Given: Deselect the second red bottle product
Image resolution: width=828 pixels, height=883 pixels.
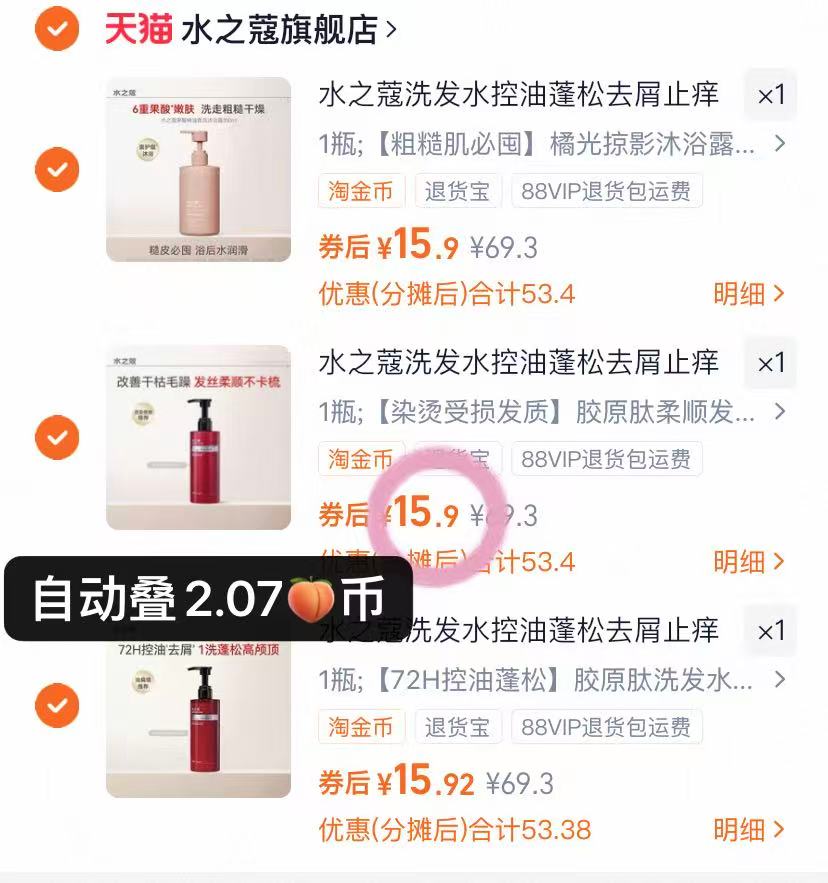Looking at the screenshot, I should tap(57, 438).
